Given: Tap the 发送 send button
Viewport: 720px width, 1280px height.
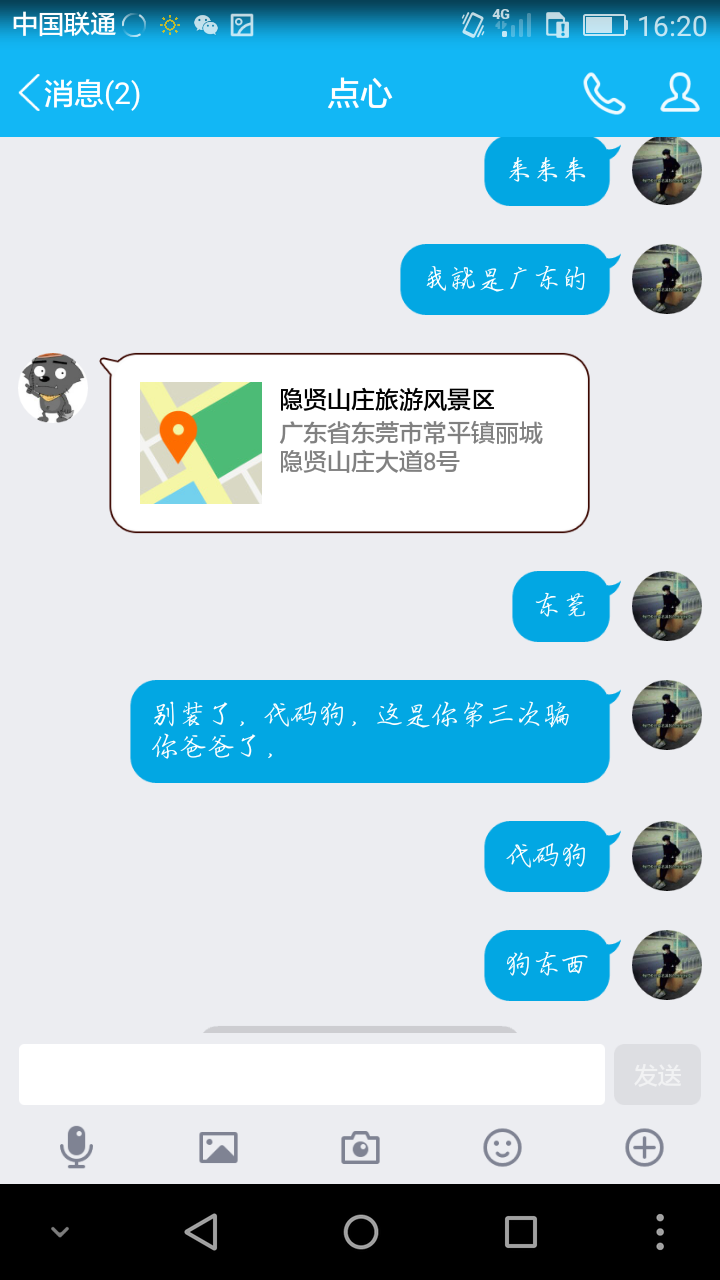Looking at the screenshot, I should click(x=657, y=1075).
